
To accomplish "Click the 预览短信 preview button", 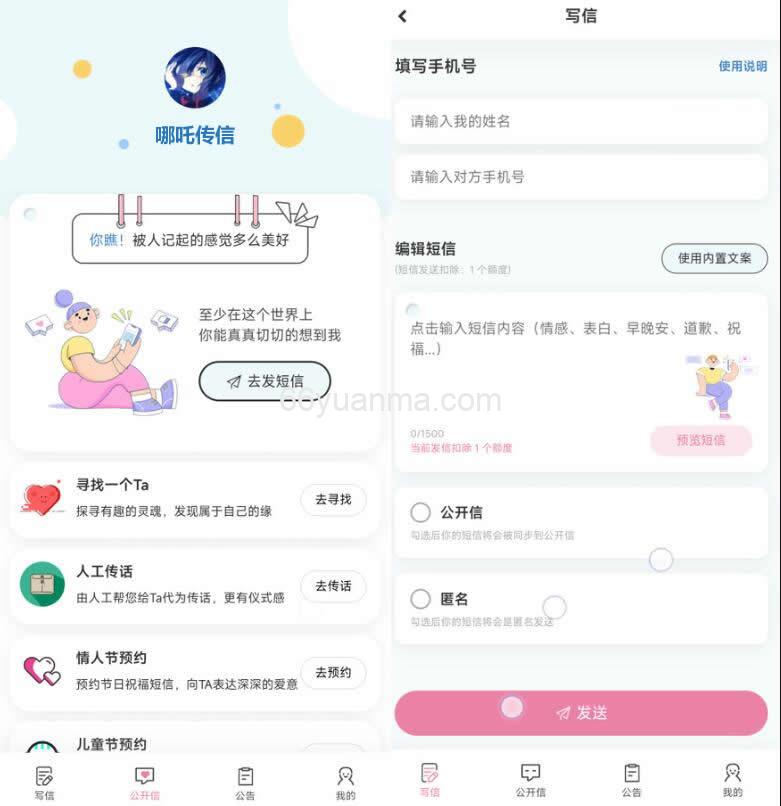I will pos(703,441).
